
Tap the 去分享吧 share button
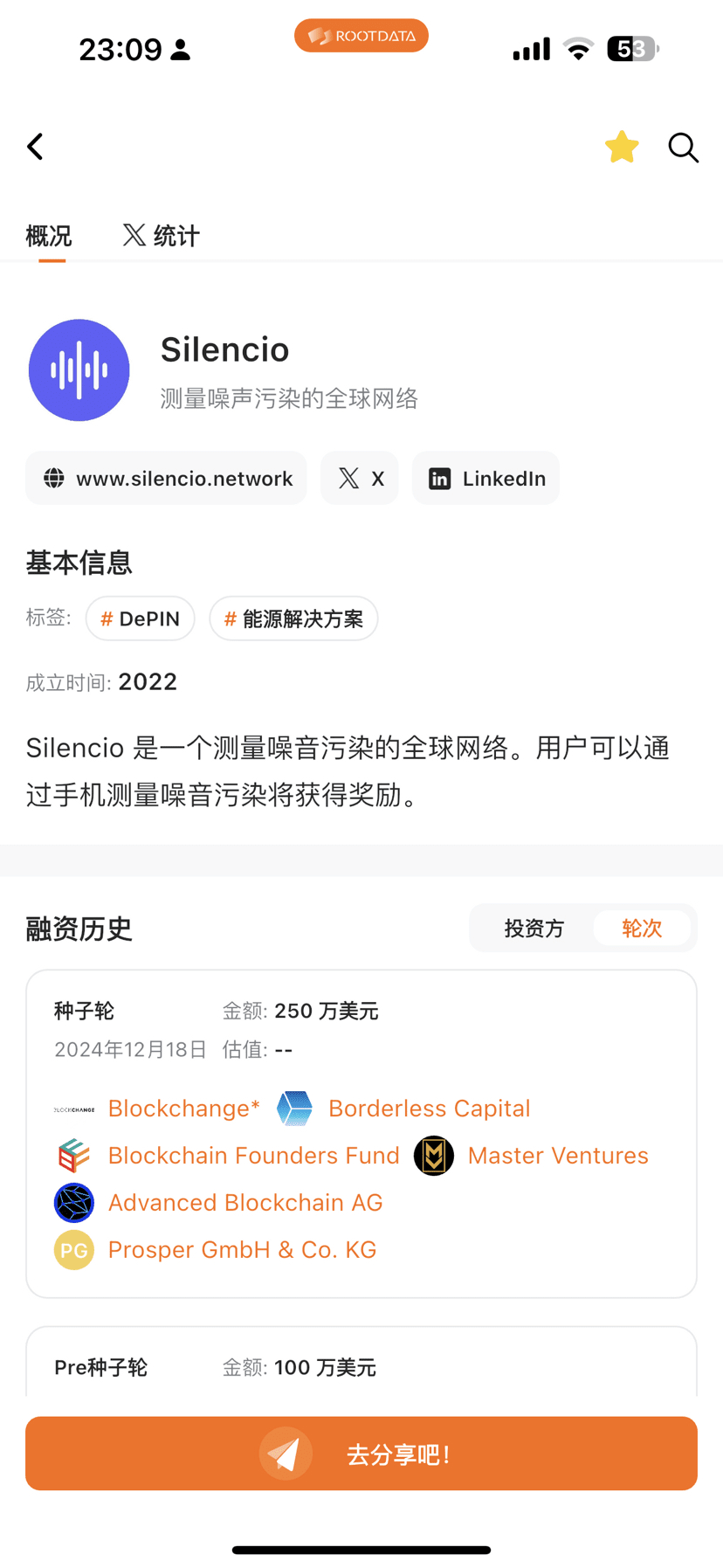[x=361, y=1454]
